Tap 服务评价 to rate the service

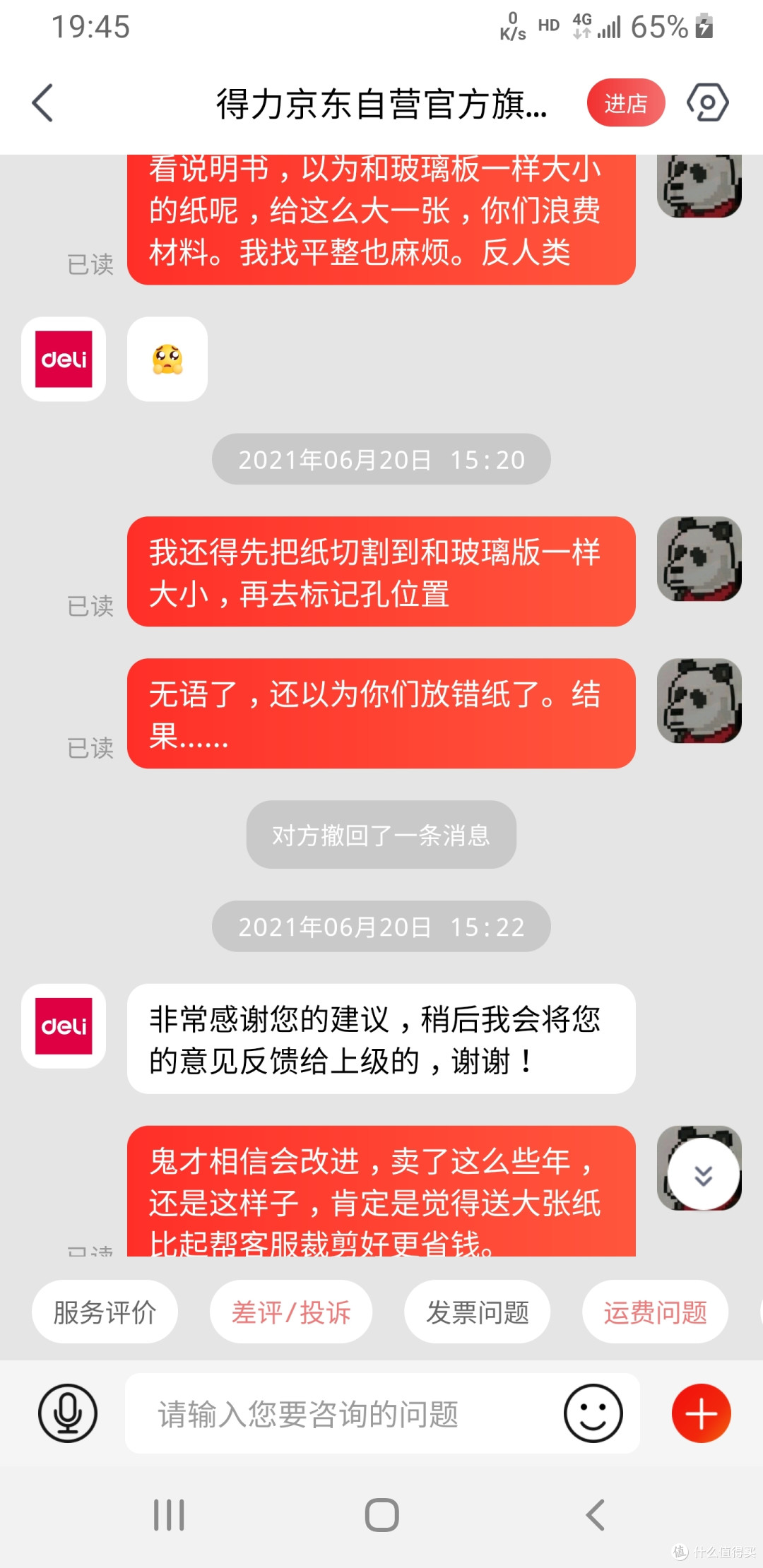[104, 1312]
